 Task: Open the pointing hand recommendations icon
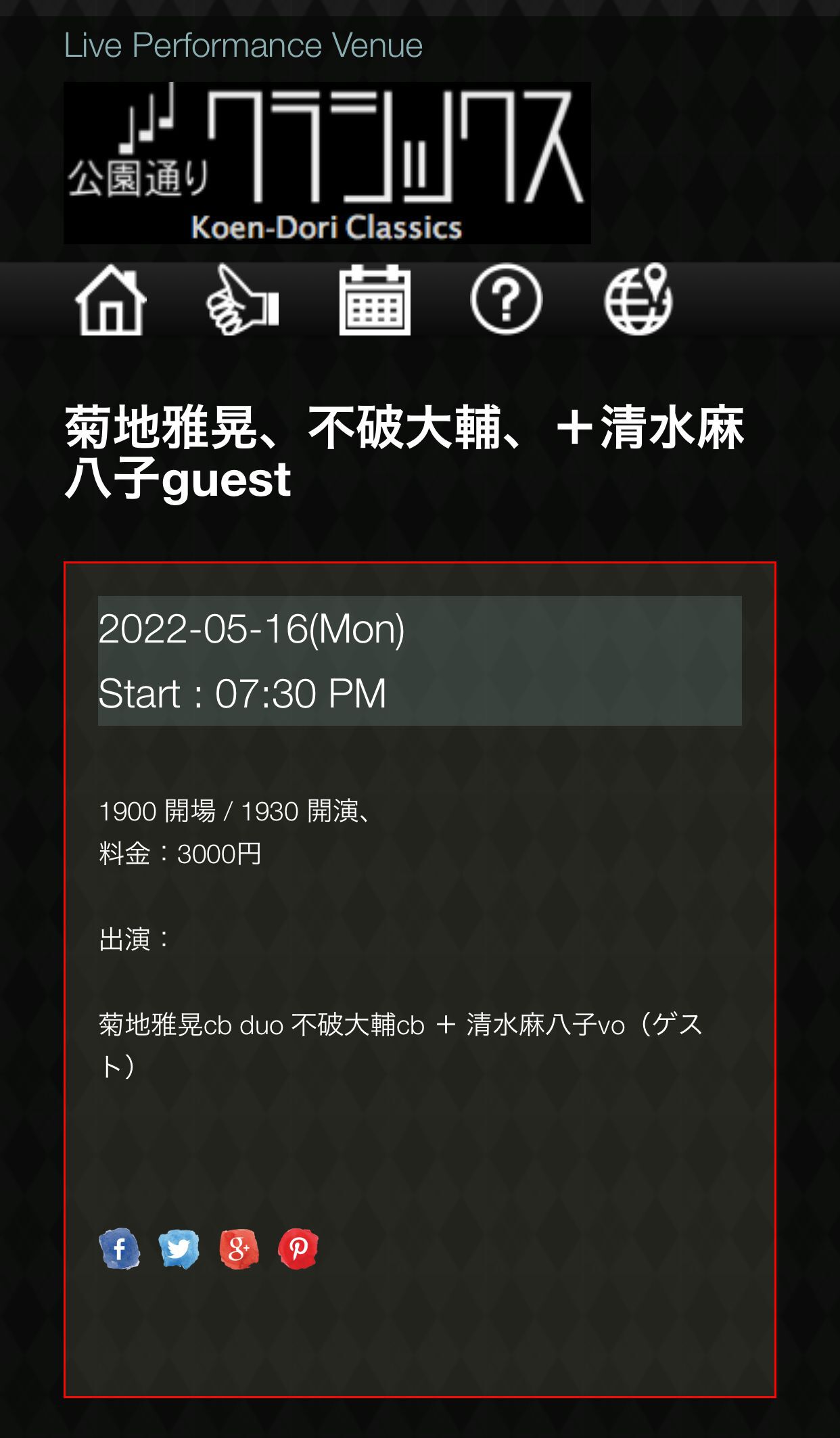[x=242, y=300]
